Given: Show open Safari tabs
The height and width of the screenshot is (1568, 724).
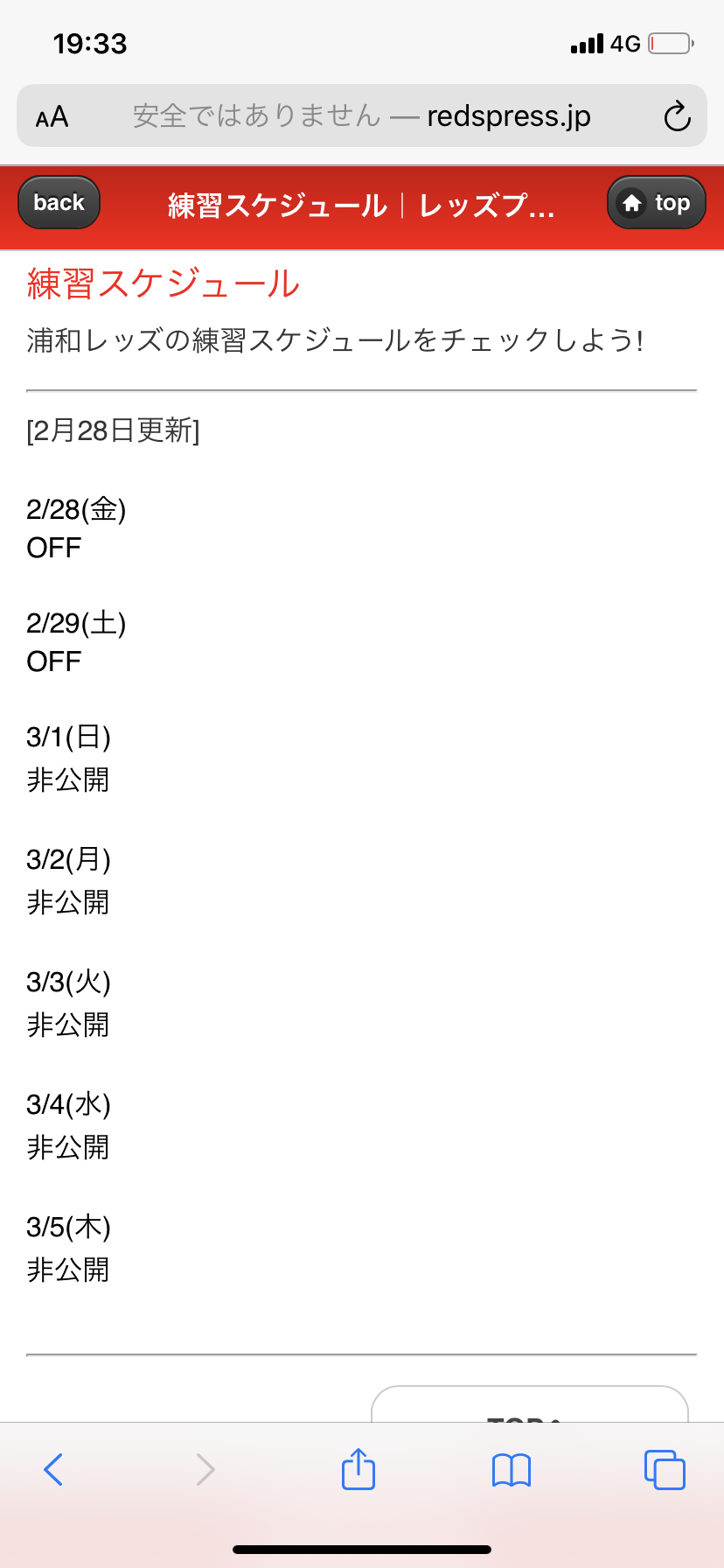Looking at the screenshot, I should tap(665, 1469).
